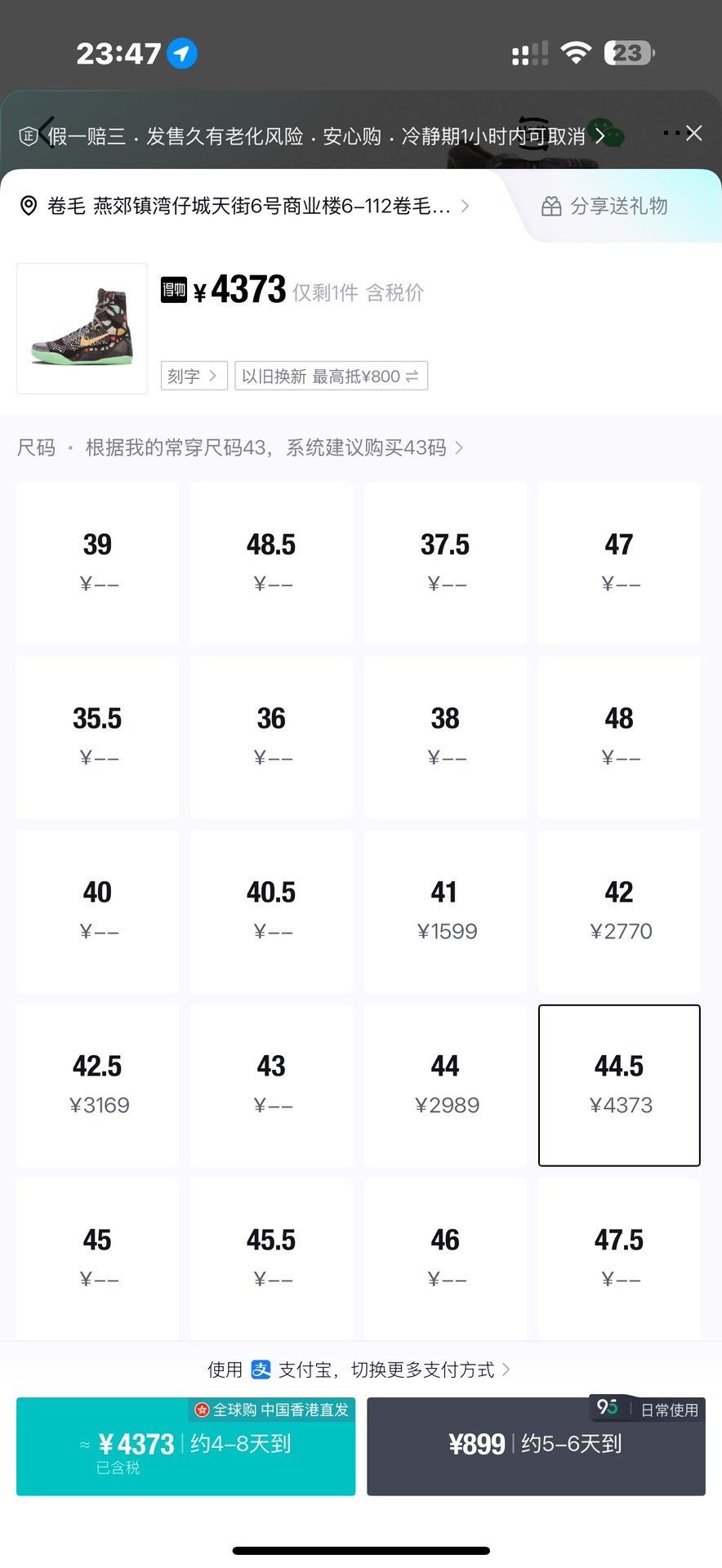Close the size selection sheet
Viewport: 722px width, 1568px height.
pos(693,133)
